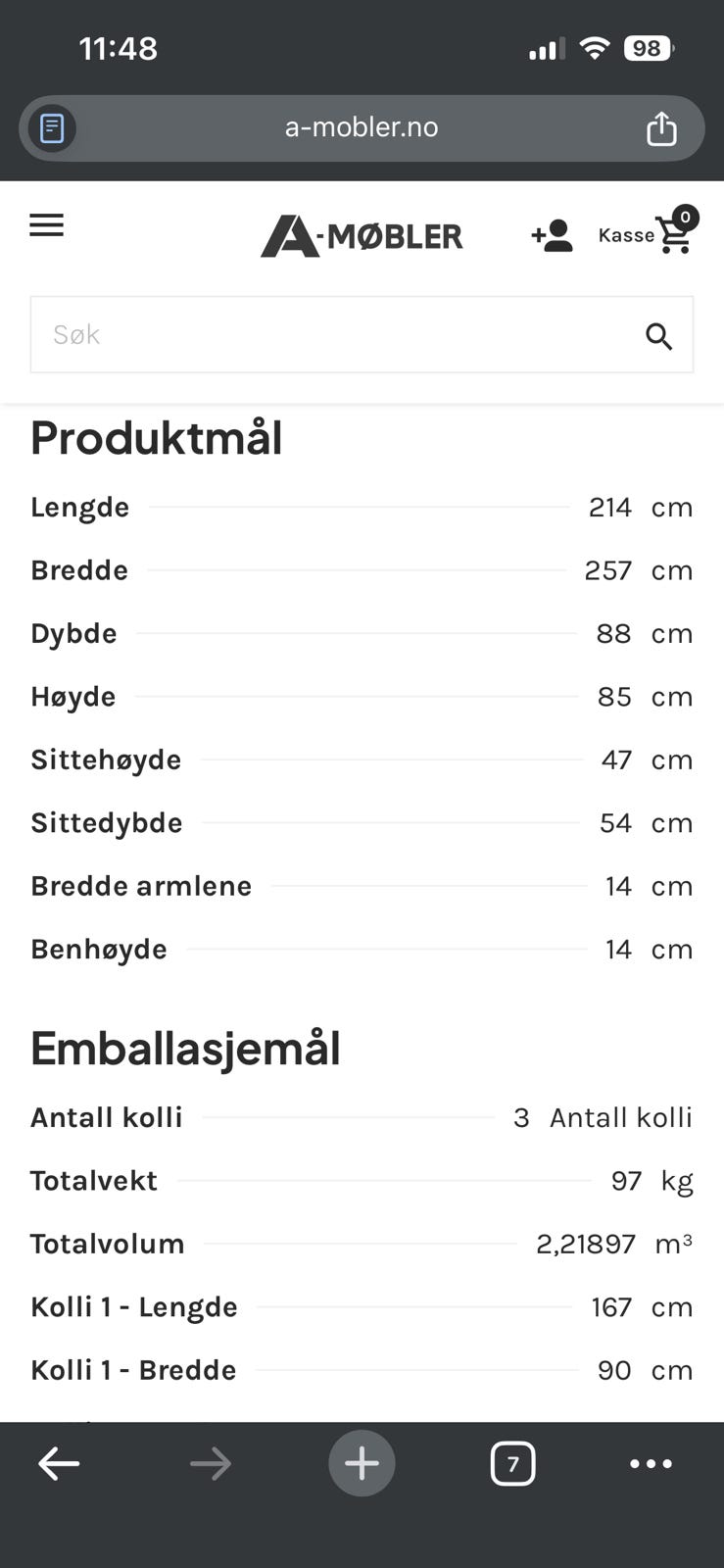This screenshot has height=1568, width=724.
Task: Open the account/login person icon
Action: [x=550, y=235]
